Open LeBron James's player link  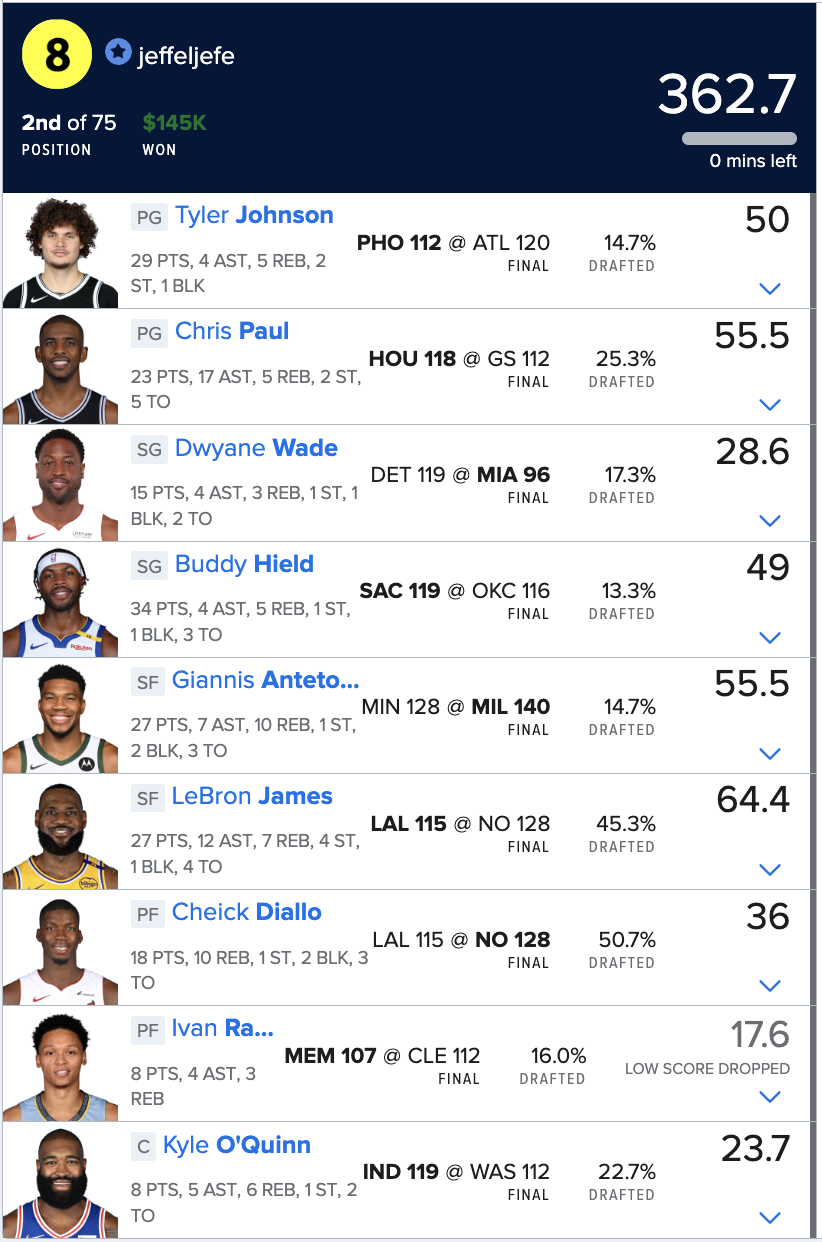[252, 796]
